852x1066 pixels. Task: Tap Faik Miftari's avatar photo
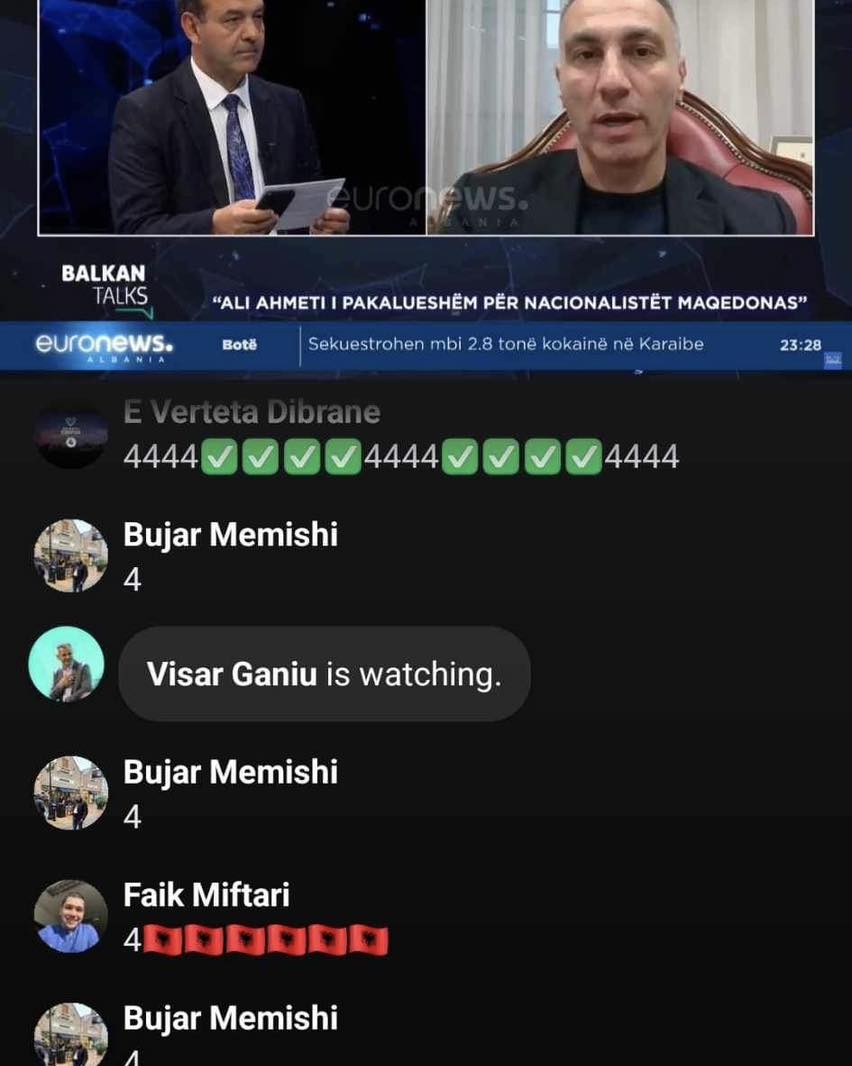pos(70,916)
